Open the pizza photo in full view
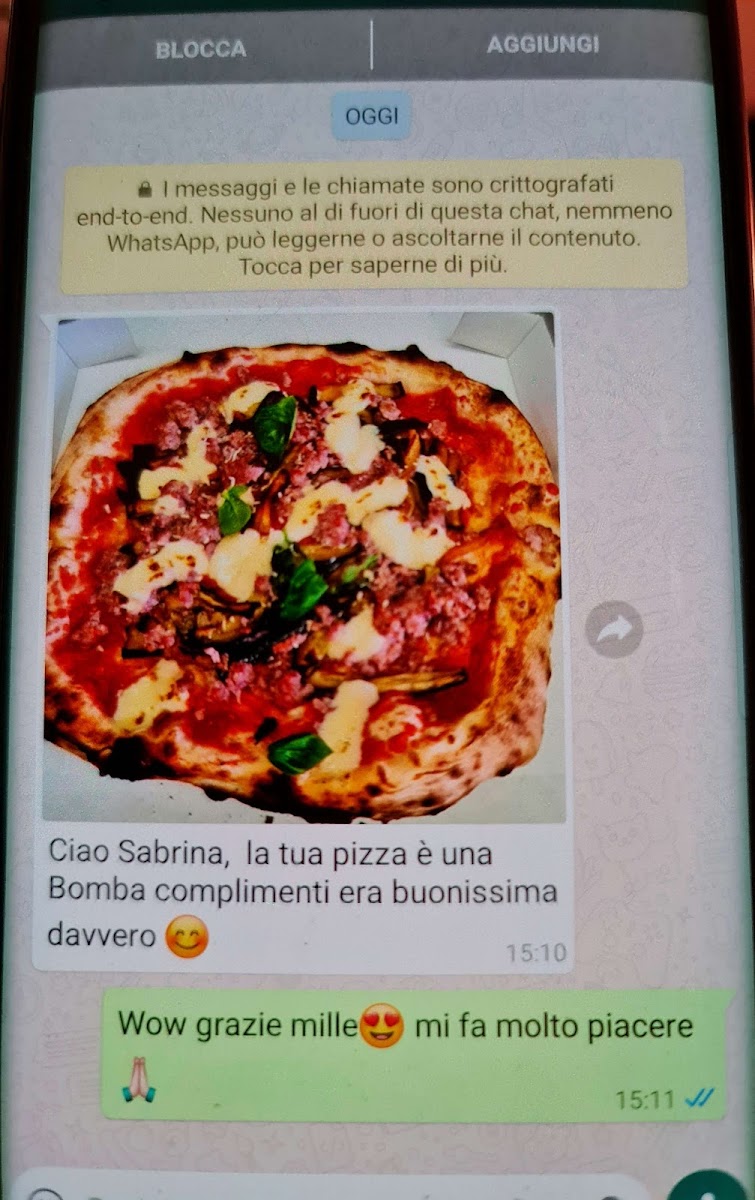 pos(302,566)
